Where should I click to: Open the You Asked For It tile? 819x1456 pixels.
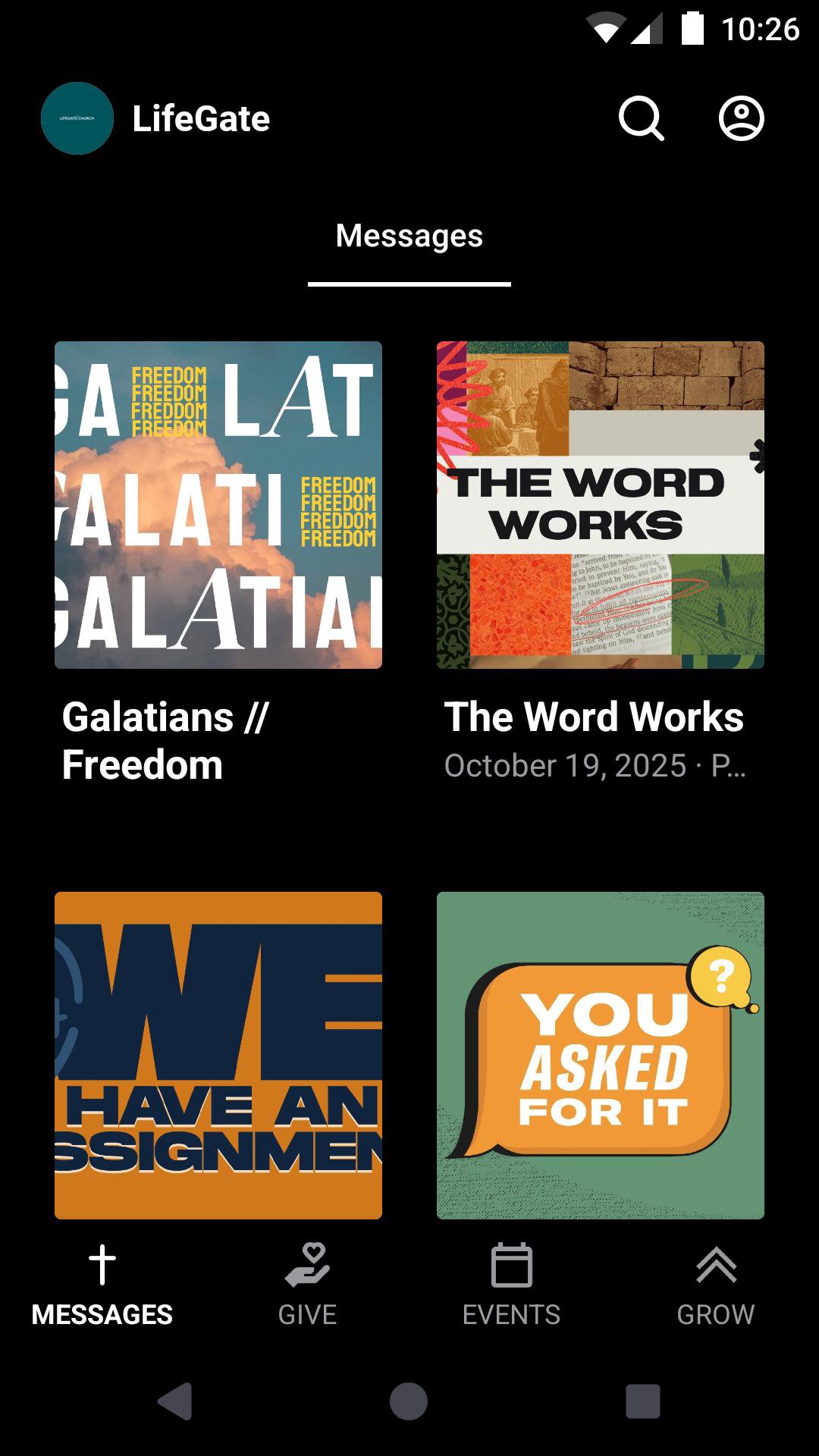pyautogui.click(x=600, y=1055)
